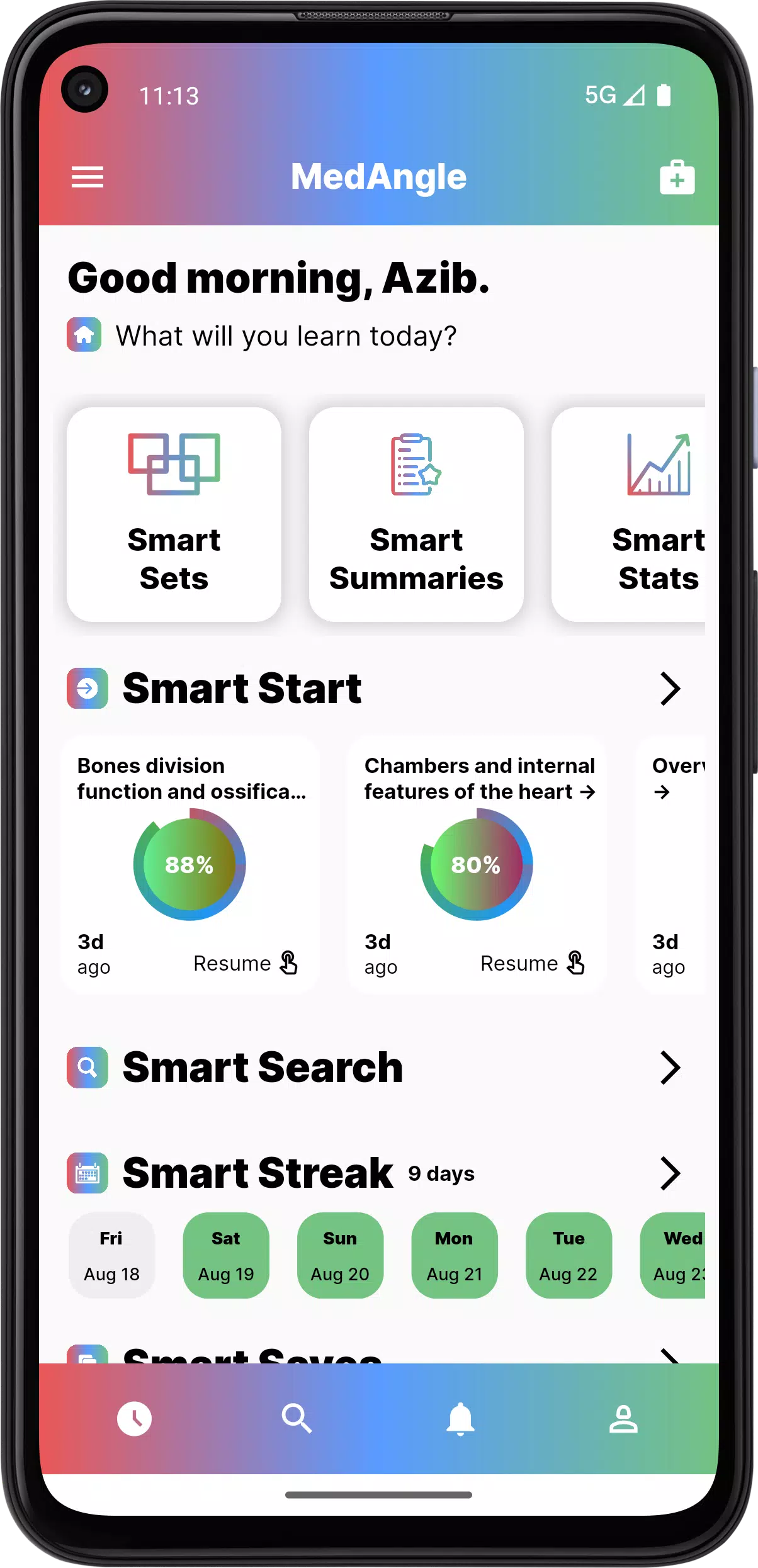Image resolution: width=758 pixels, height=1568 pixels.
Task: Expand the Smart Start section chevron
Action: [x=670, y=689]
